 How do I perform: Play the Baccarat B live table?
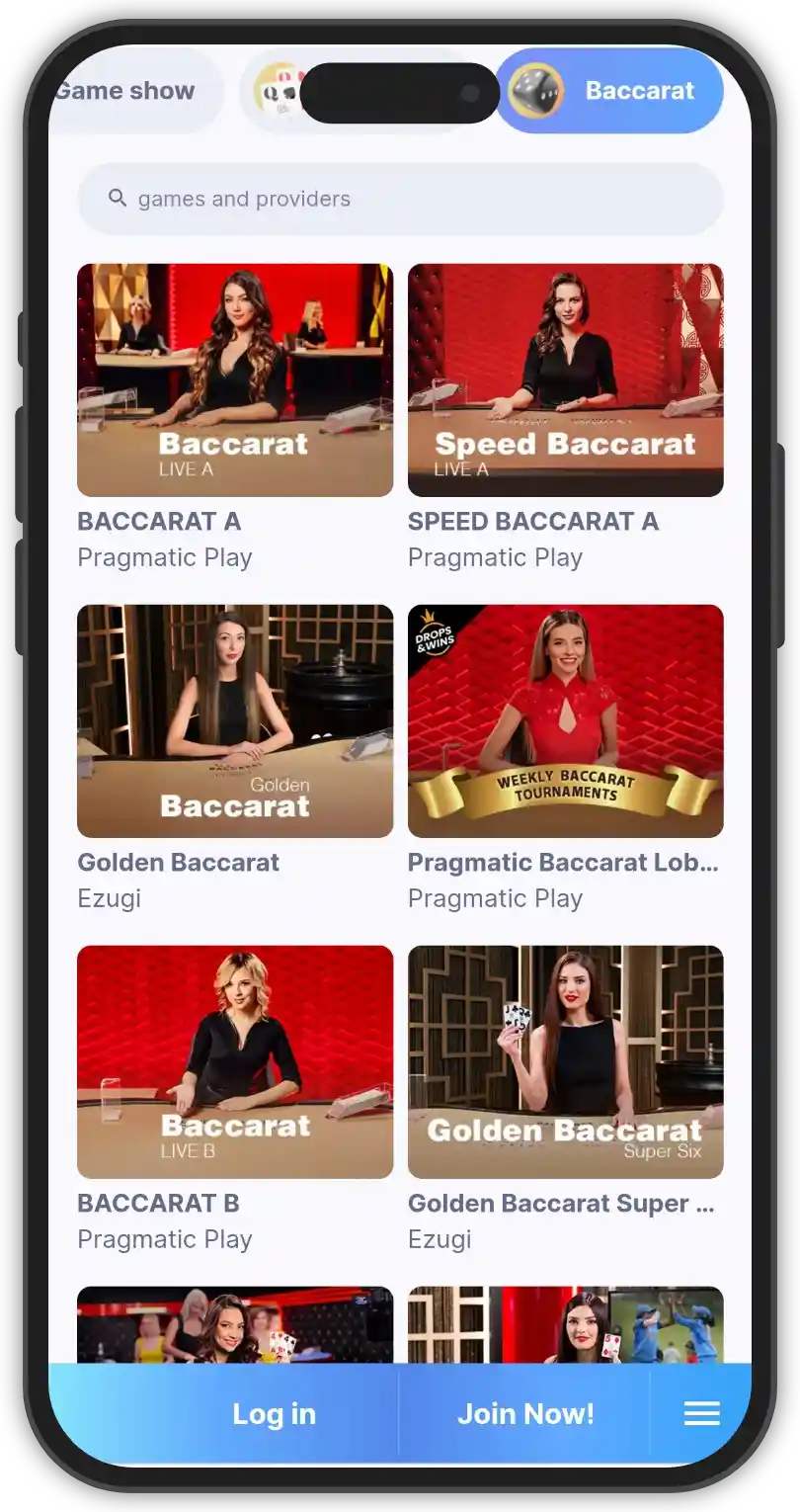coord(235,1062)
